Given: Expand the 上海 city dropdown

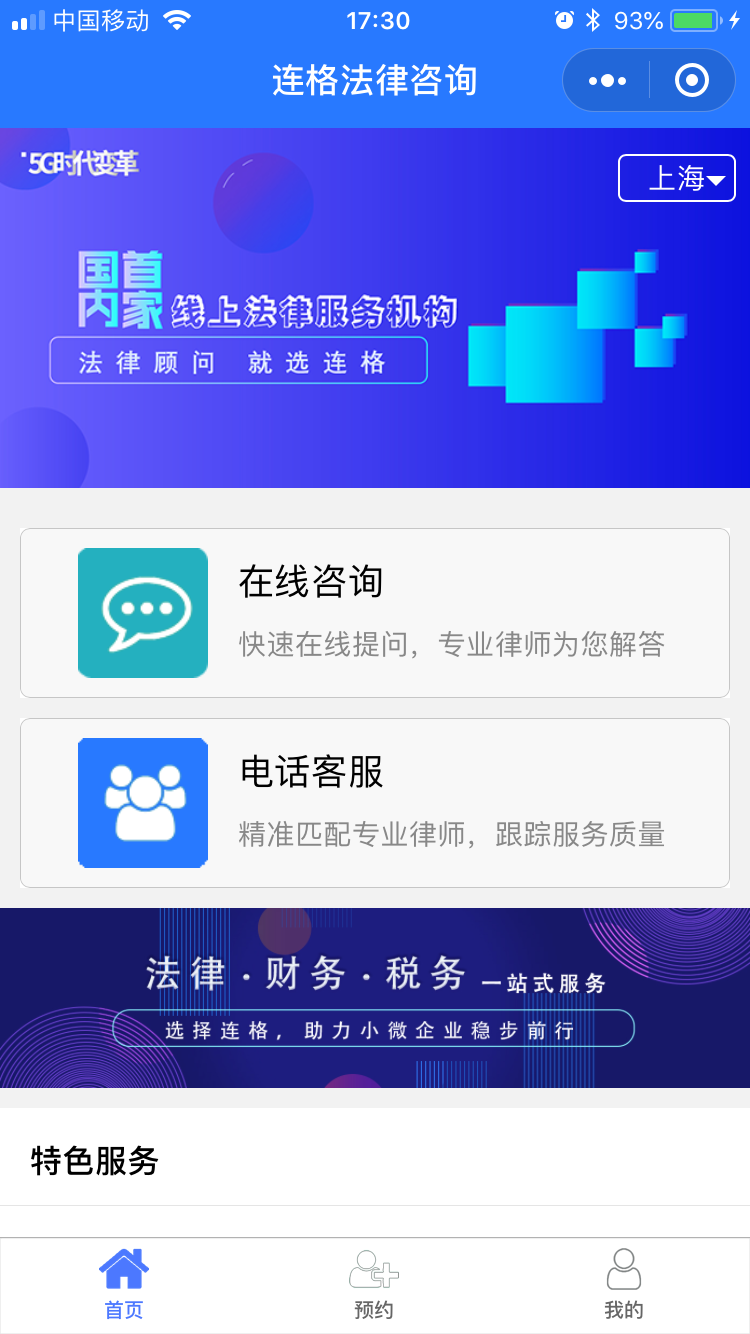Looking at the screenshot, I should (677, 178).
